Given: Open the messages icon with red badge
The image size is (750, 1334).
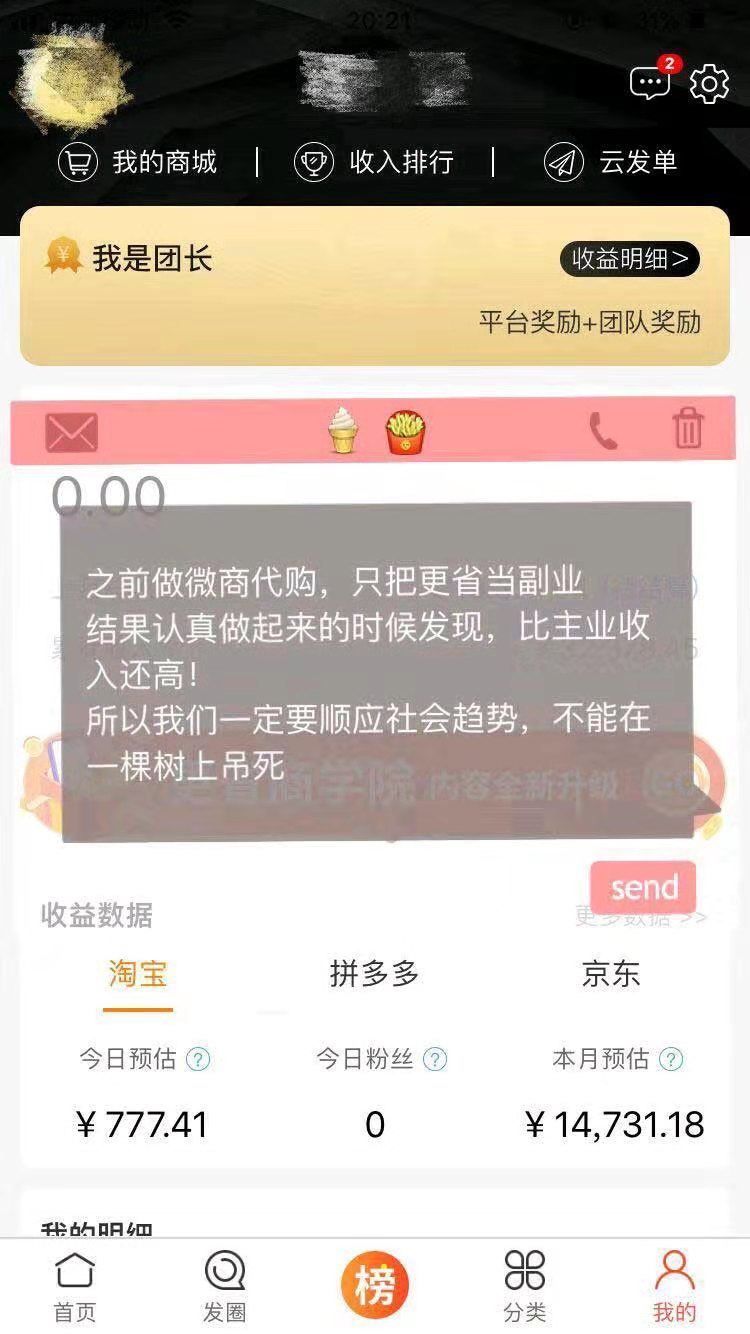Looking at the screenshot, I should (650, 82).
